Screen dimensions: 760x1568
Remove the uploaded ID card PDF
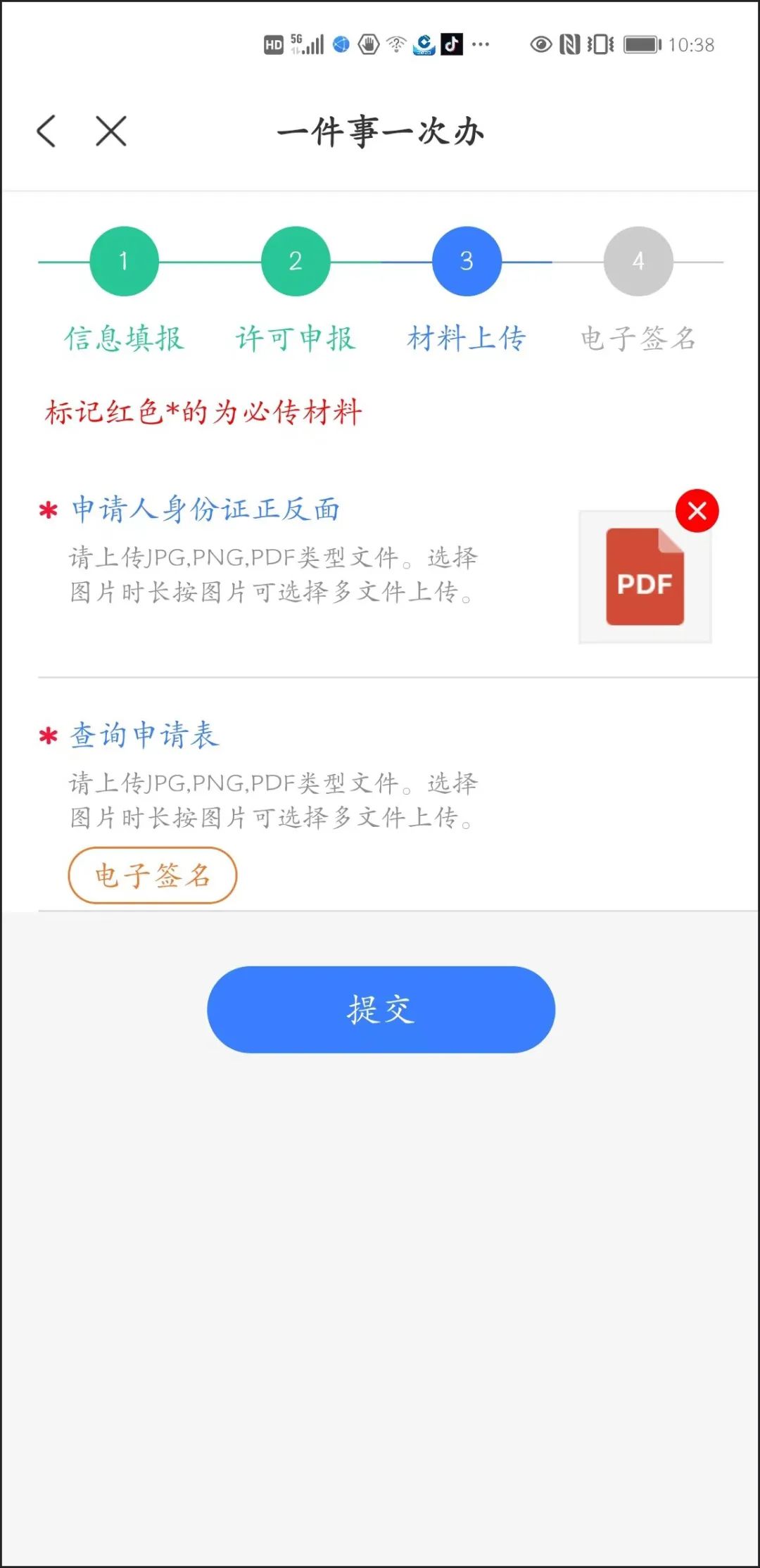[x=697, y=510]
